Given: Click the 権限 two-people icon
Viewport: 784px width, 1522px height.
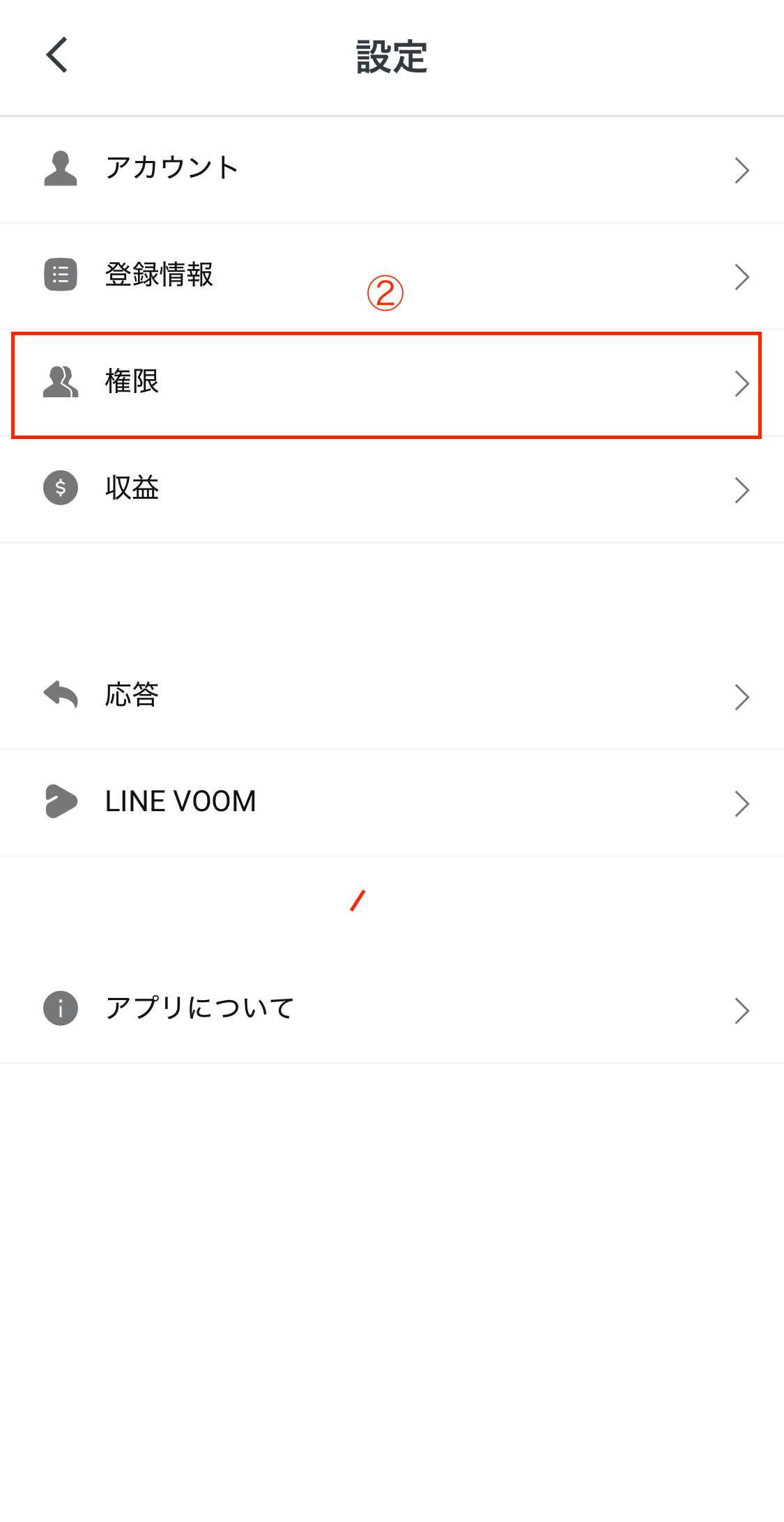Looking at the screenshot, I should tap(60, 382).
